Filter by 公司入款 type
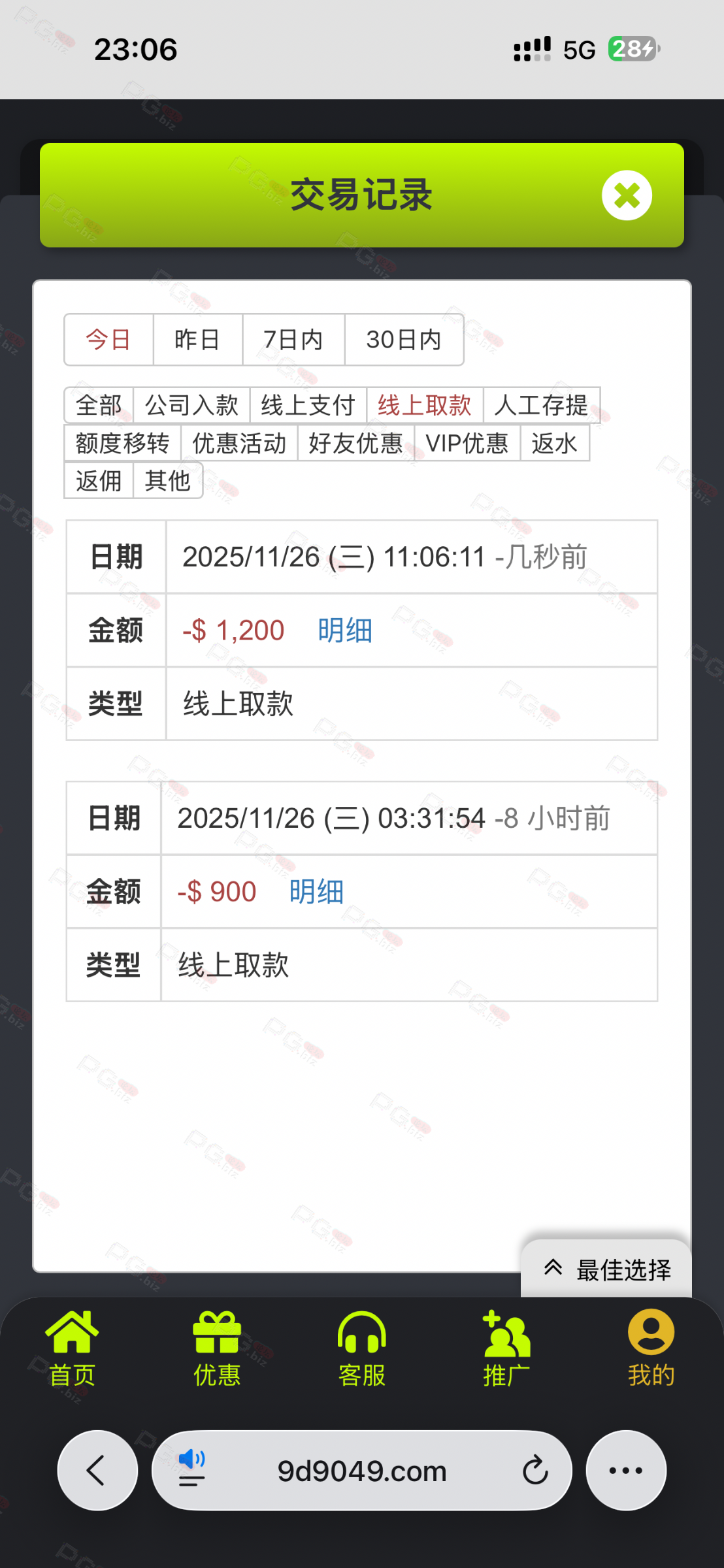The width and height of the screenshot is (724, 1568). pos(191,406)
